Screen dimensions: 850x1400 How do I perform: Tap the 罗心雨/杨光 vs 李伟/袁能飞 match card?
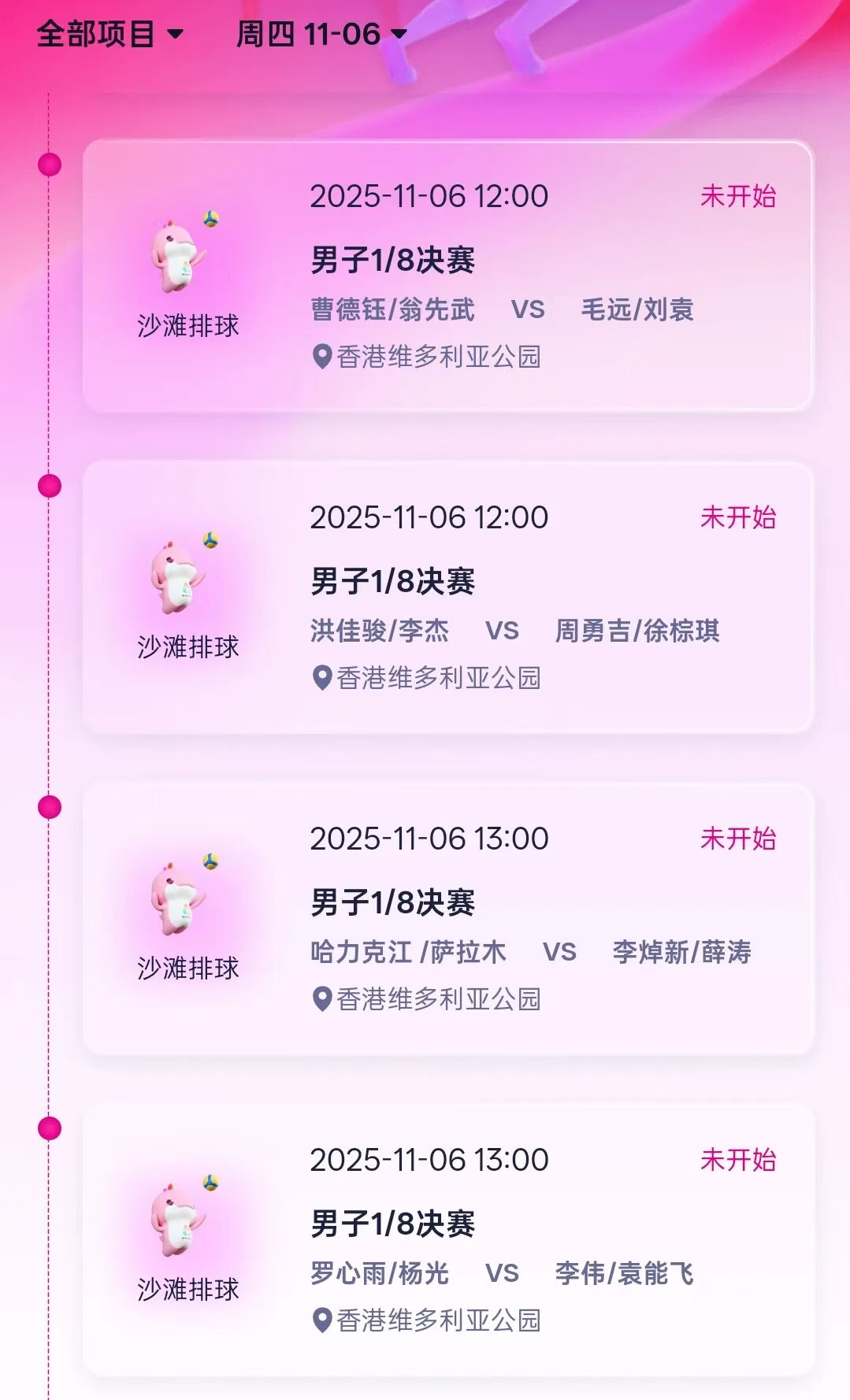(x=447, y=1239)
